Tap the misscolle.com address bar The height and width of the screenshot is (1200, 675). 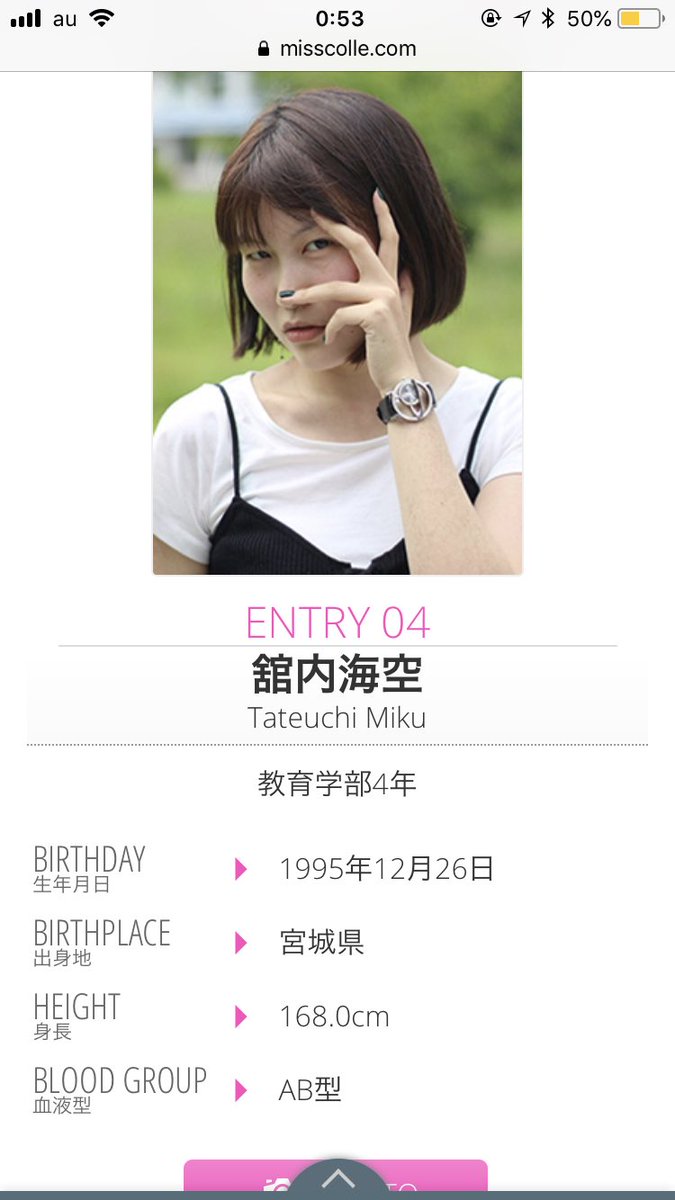pyautogui.click(x=337, y=48)
